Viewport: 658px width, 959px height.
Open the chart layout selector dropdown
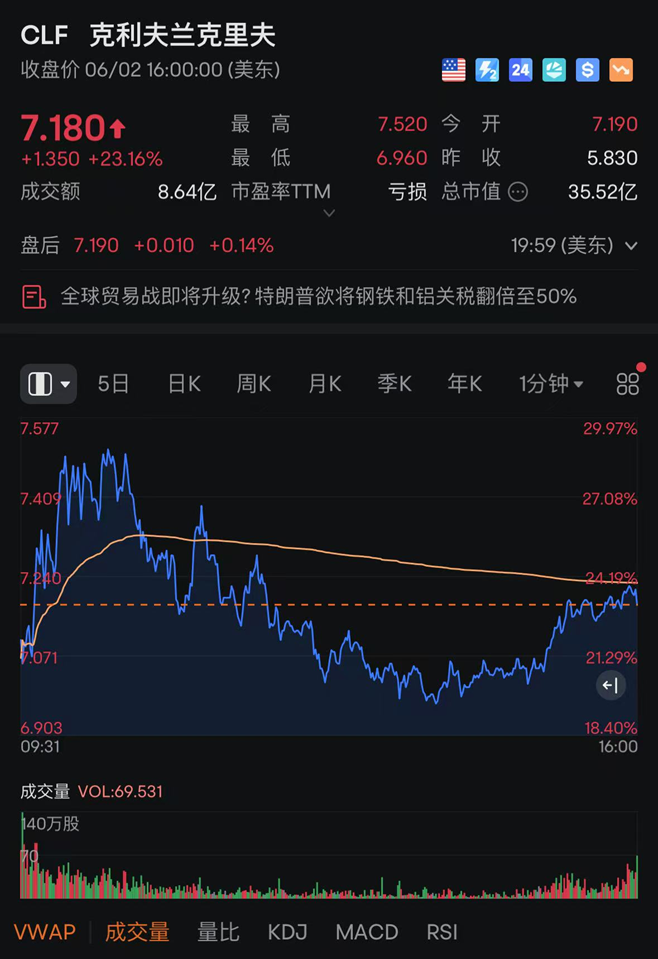pyautogui.click(x=49, y=384)
